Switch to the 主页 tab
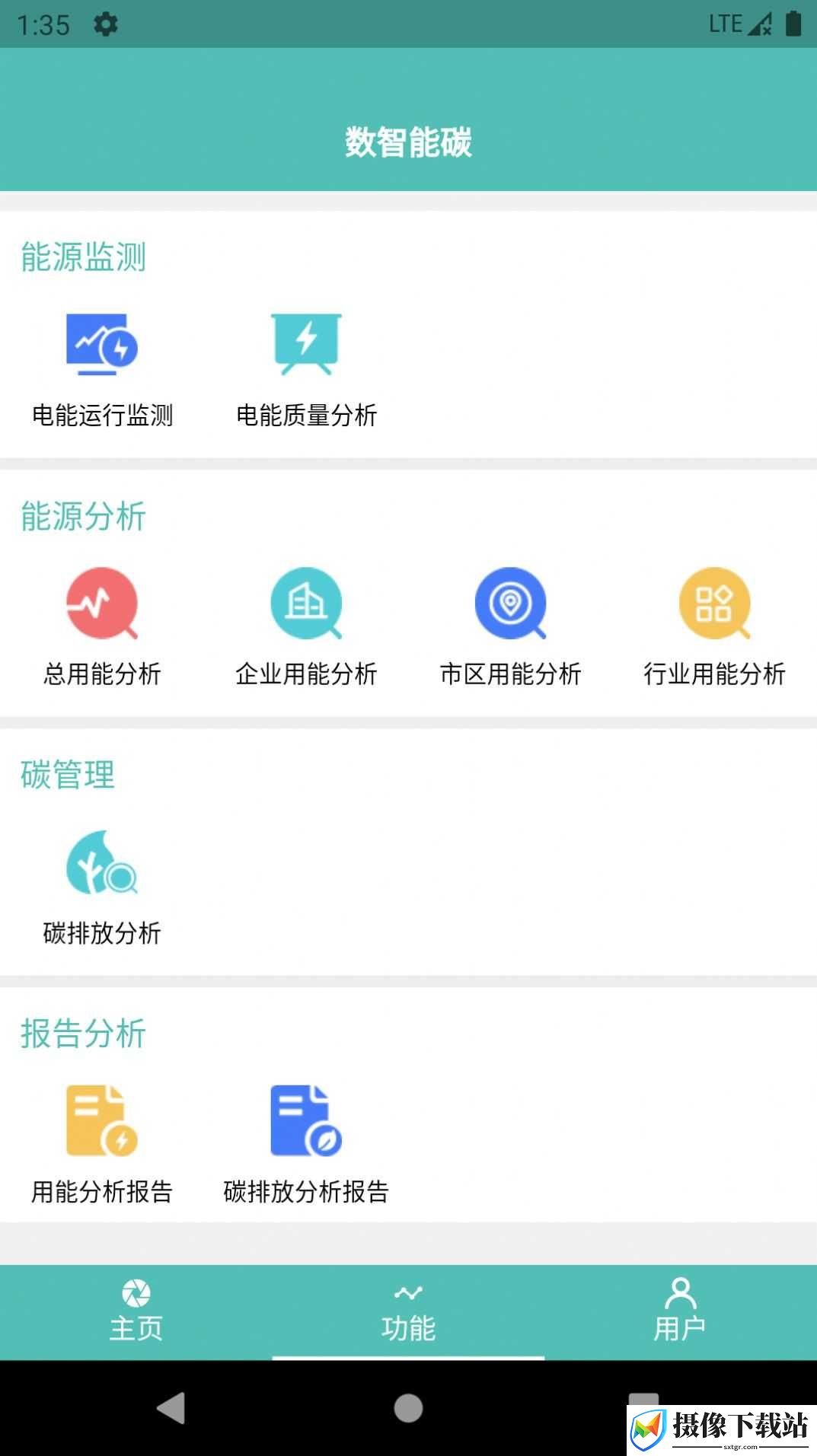The height and width of the screenshot is (1456, 817). click(136, 1312)
